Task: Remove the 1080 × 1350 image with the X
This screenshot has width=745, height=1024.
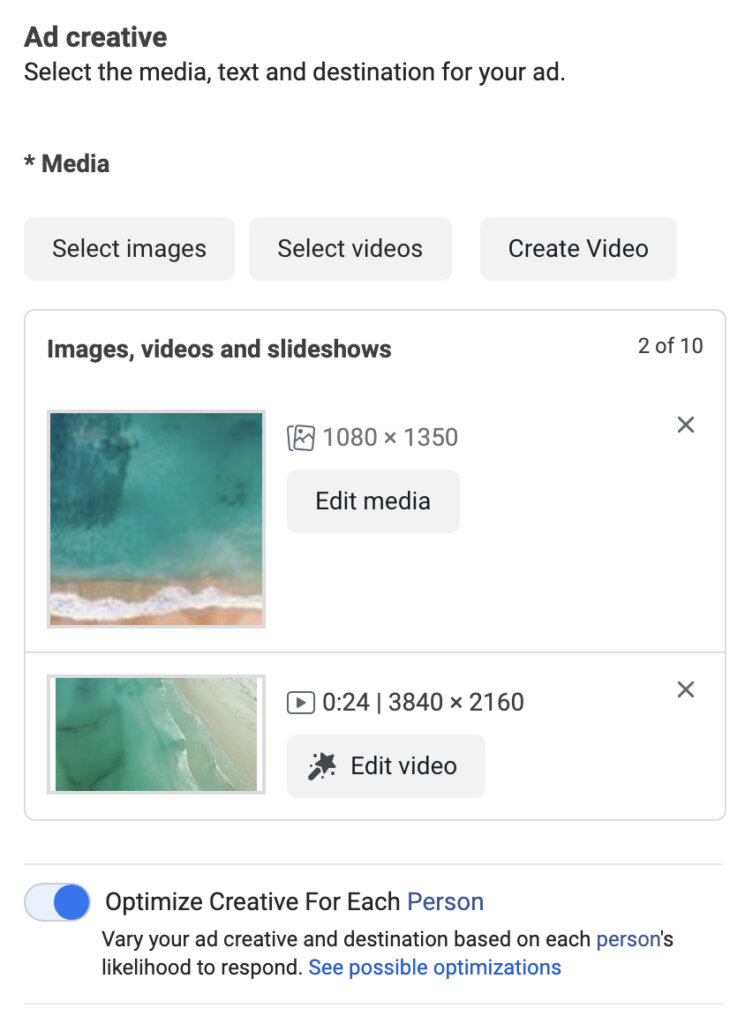Action: point(686,424)
